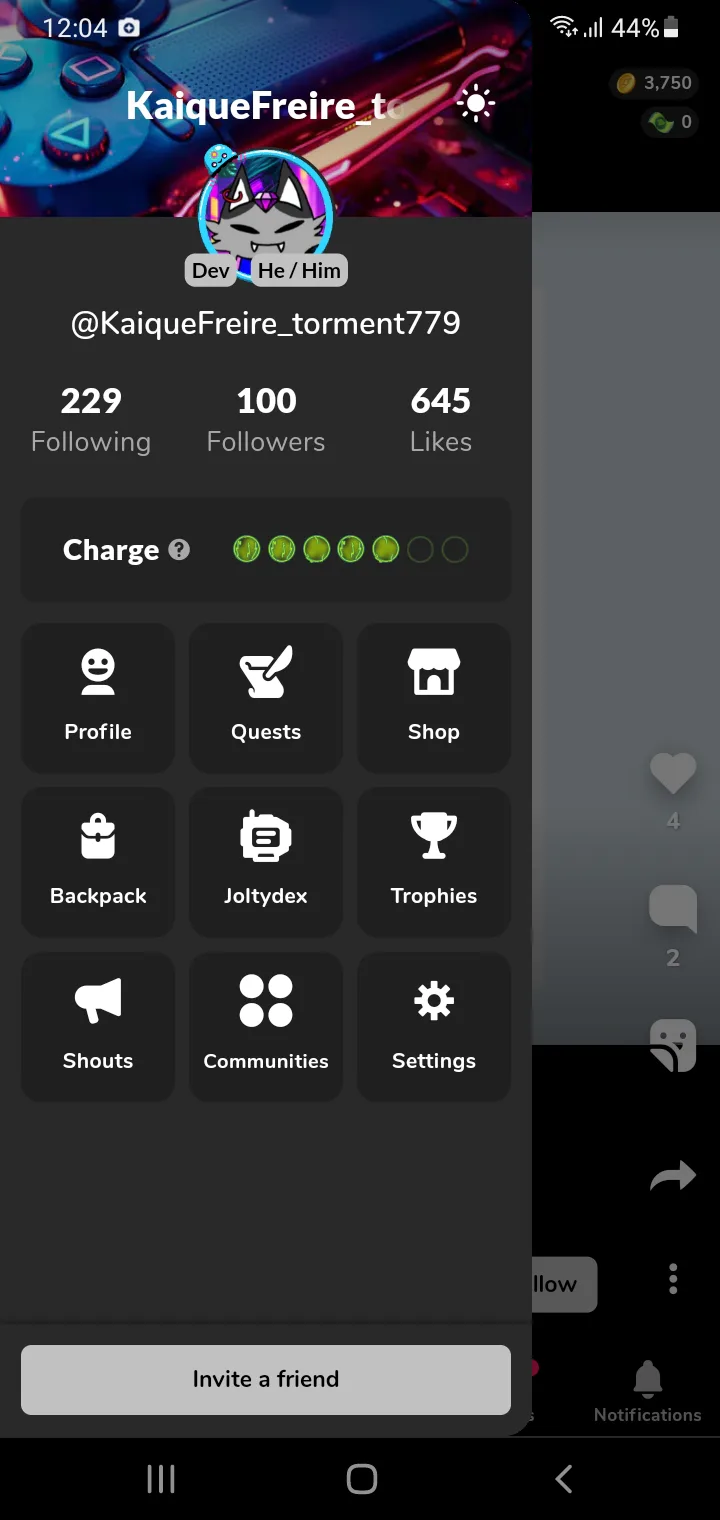The width and height of the screenshot is (720, 1520).
Task: Open the Notifications tab
Action: click(x=647, y=1391)
